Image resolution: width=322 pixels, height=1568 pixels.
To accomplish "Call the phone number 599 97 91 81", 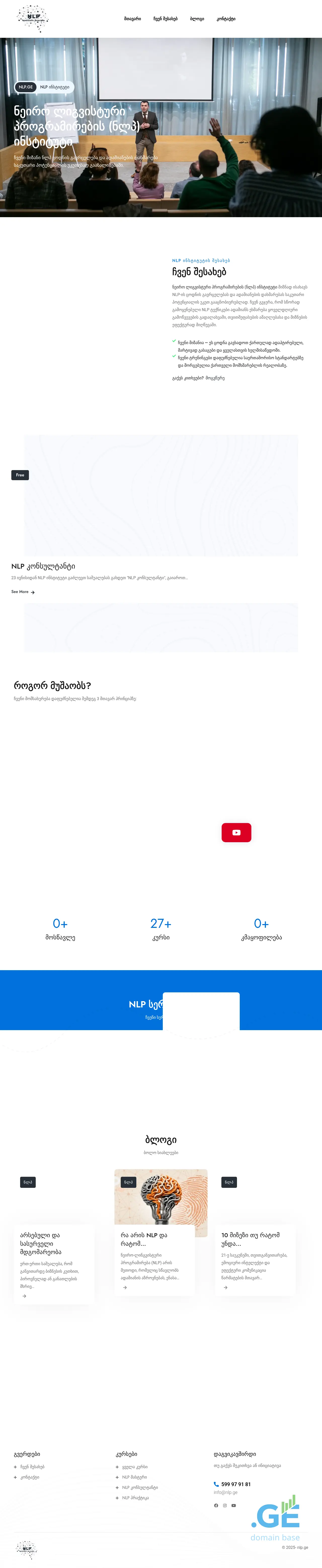I will 236,1484.
